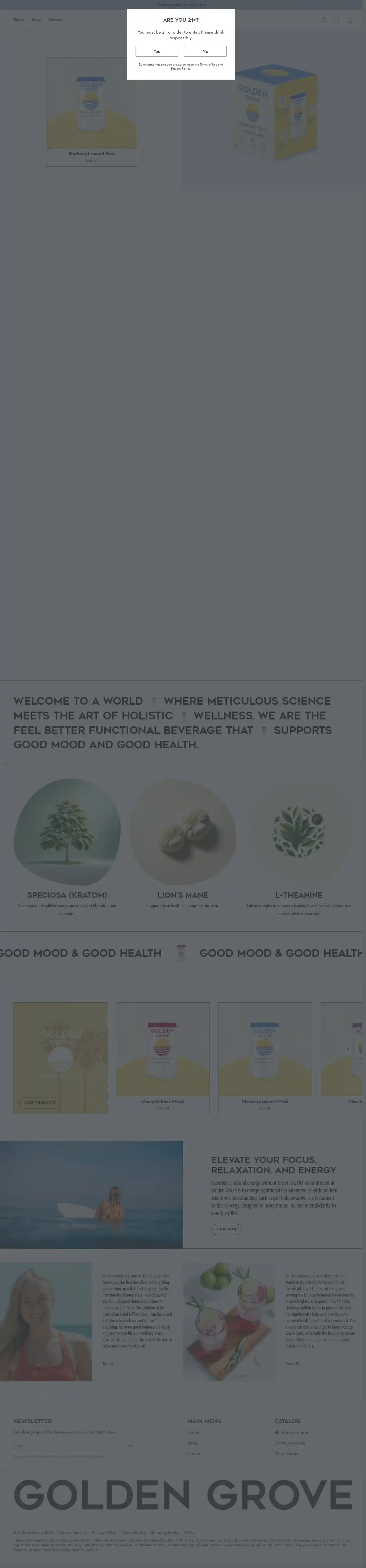The height and width of the screenshot is (1568, 366).
Task: Open Plum Ginger in footer catalog
Action: 286,1453
